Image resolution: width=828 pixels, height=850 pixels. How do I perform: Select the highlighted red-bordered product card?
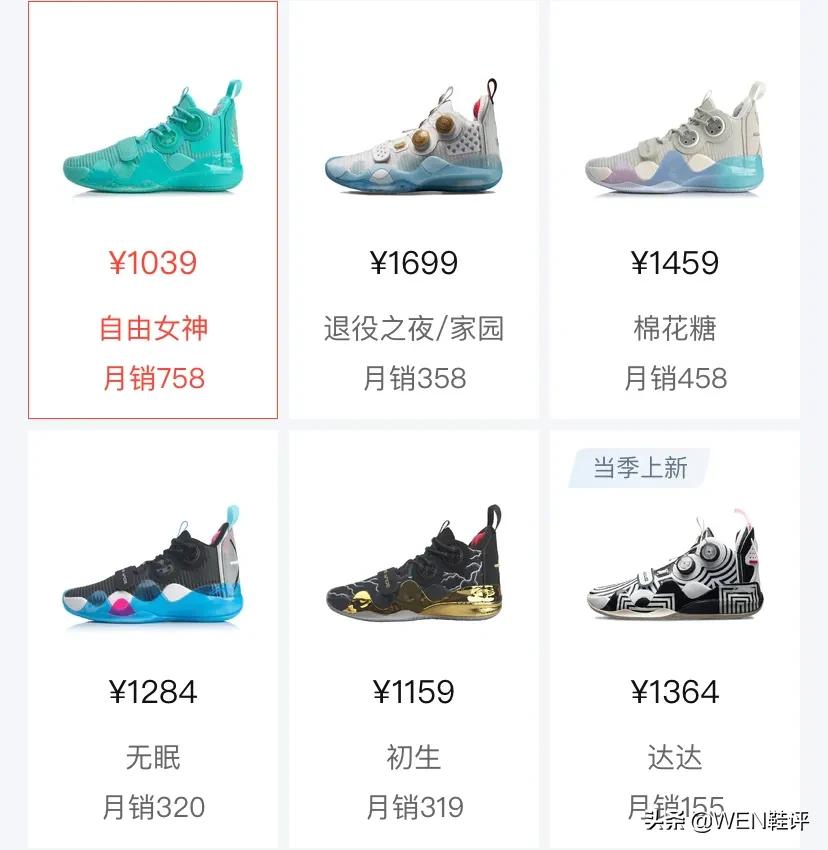click(152, 210)
